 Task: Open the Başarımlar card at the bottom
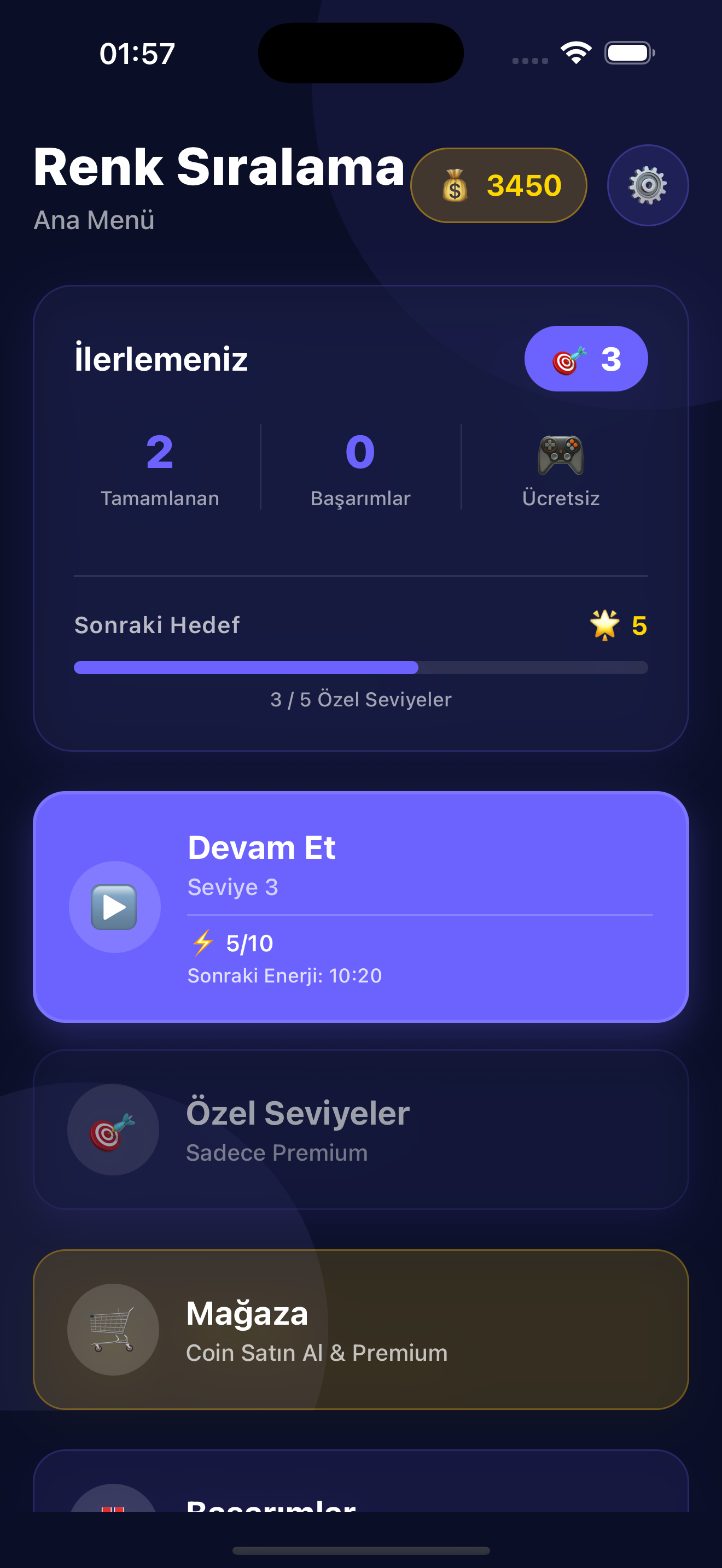[x=360, y=1491]
